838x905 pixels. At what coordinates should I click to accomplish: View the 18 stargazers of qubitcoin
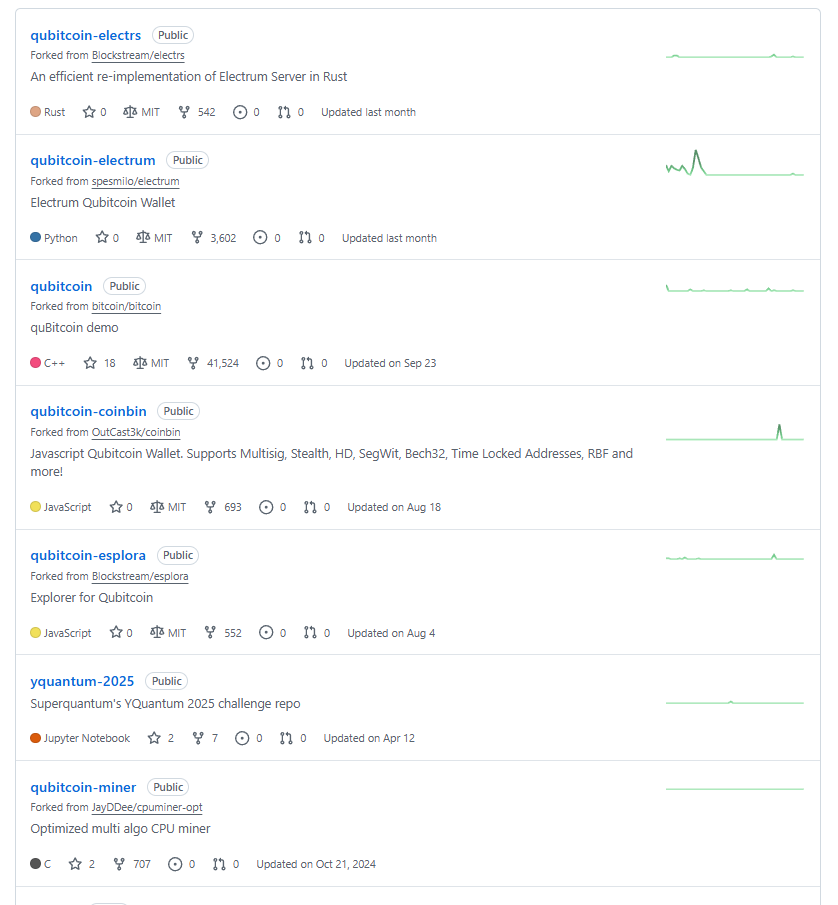pos(100,363)
